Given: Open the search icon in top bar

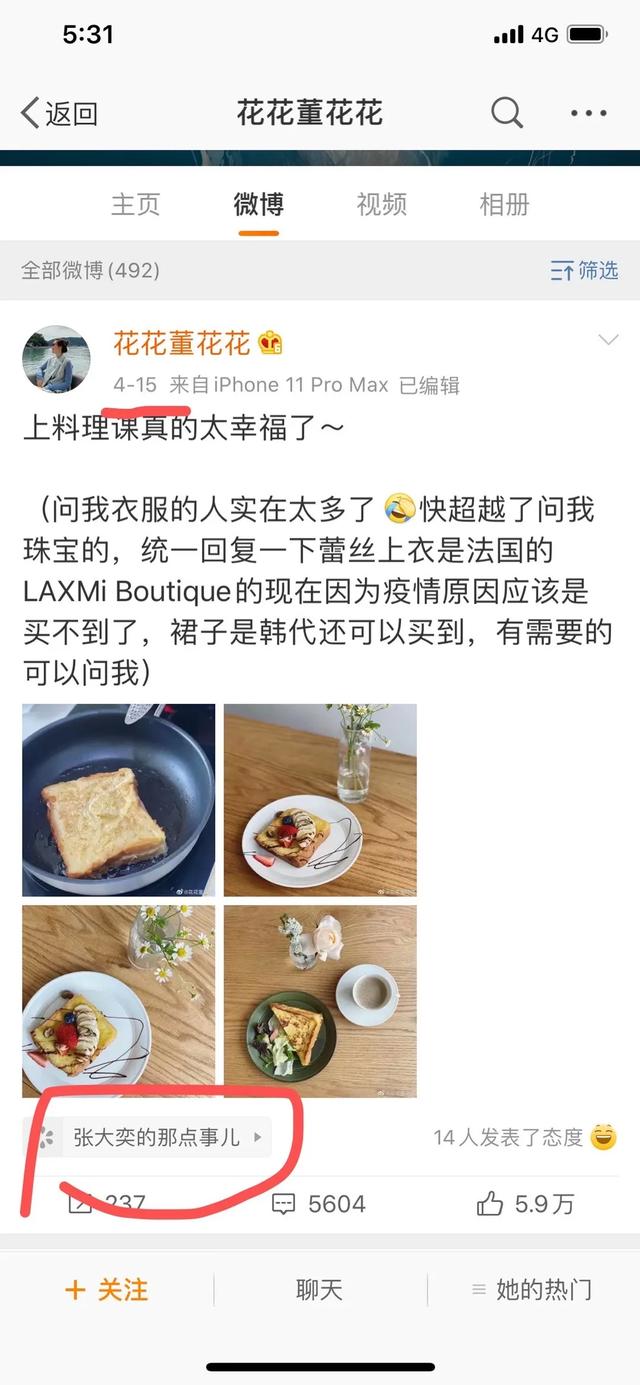Looking at the screenshot, I should tap(507, 113).
